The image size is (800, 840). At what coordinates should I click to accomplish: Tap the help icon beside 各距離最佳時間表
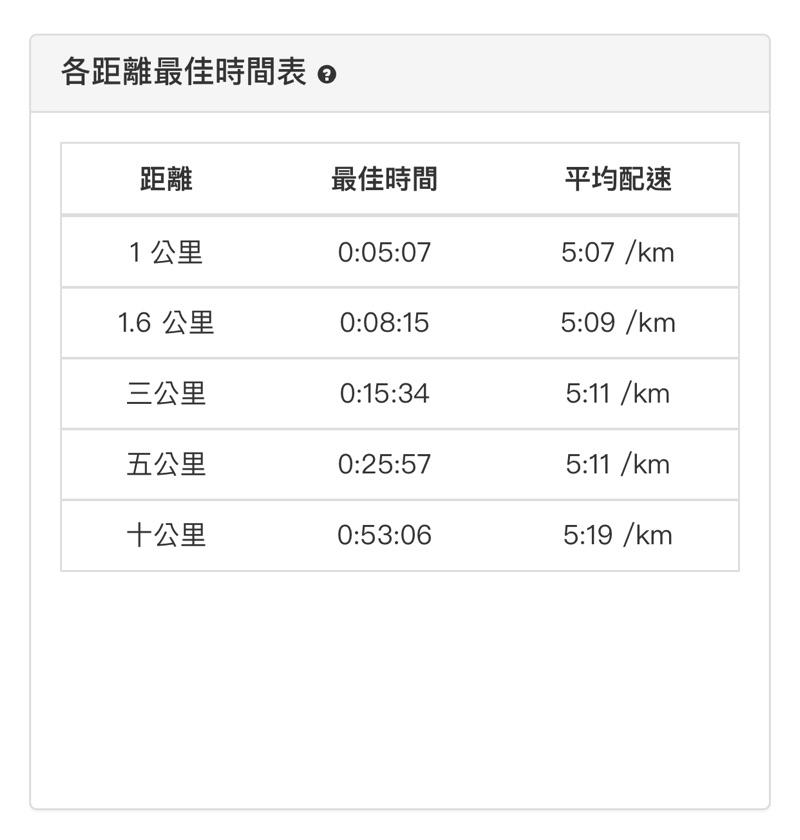click(x=327, y=75)
